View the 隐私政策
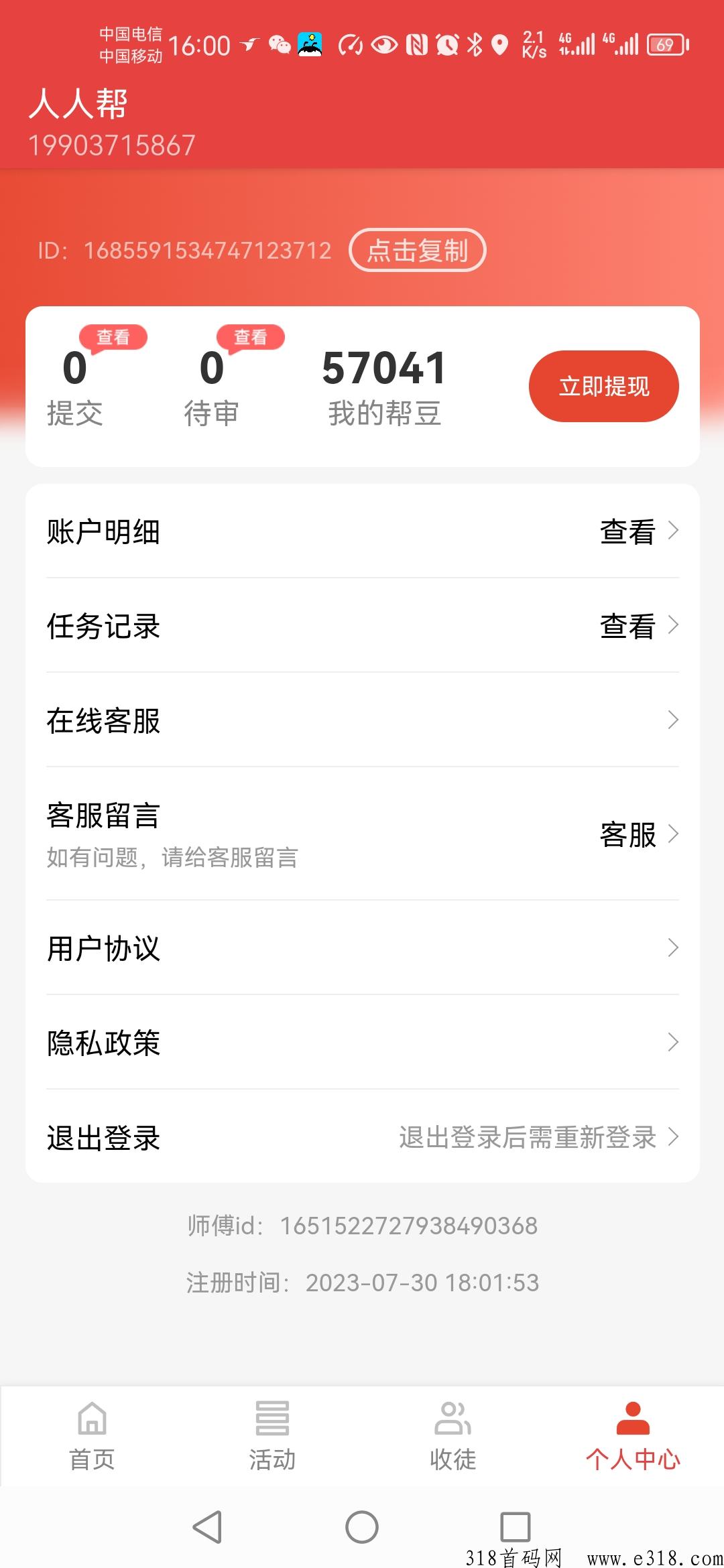The height and width of the screenshot is (1568, 724). (363, 1043)
